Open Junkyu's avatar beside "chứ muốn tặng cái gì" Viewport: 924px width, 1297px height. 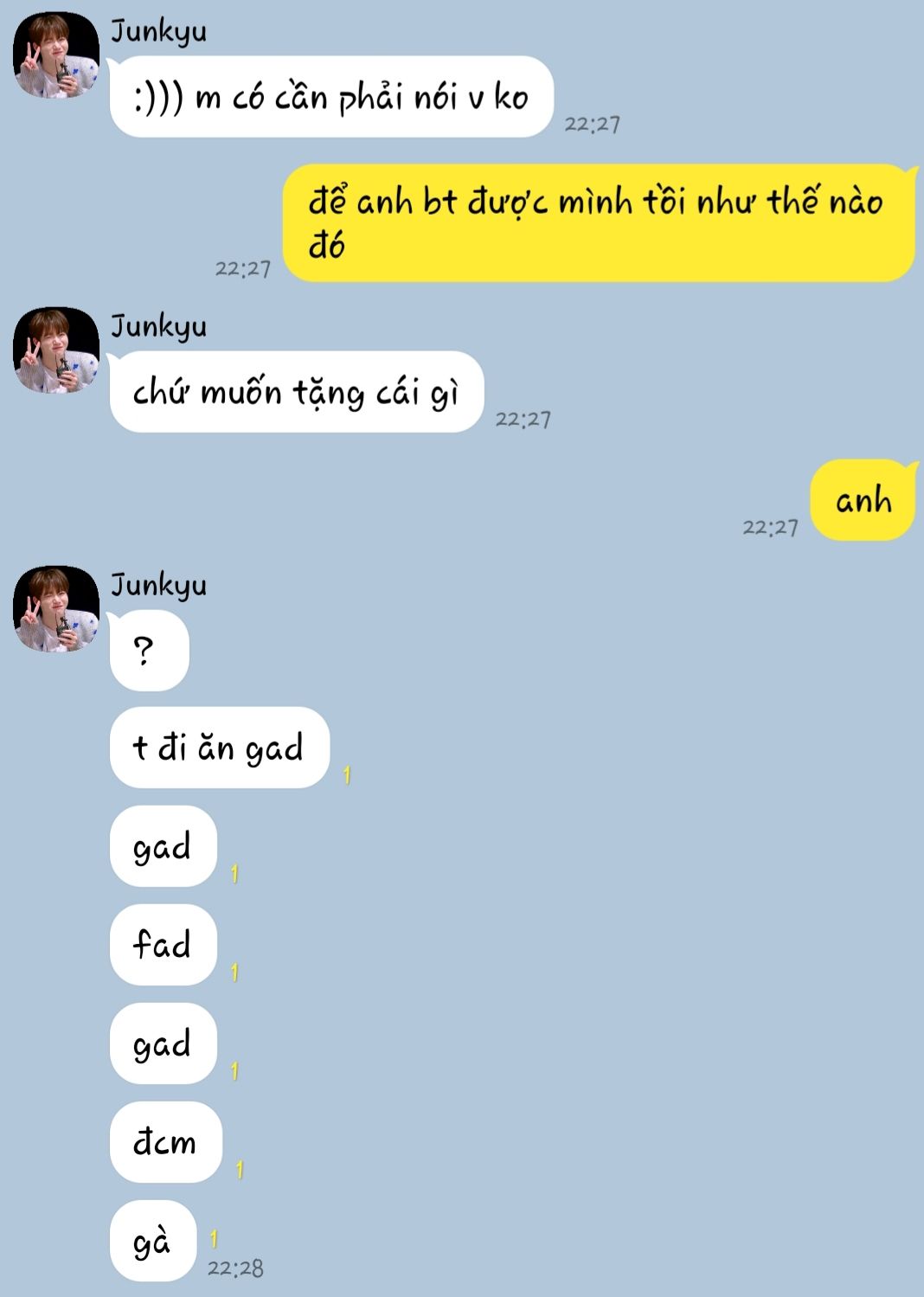click(56, 350)
